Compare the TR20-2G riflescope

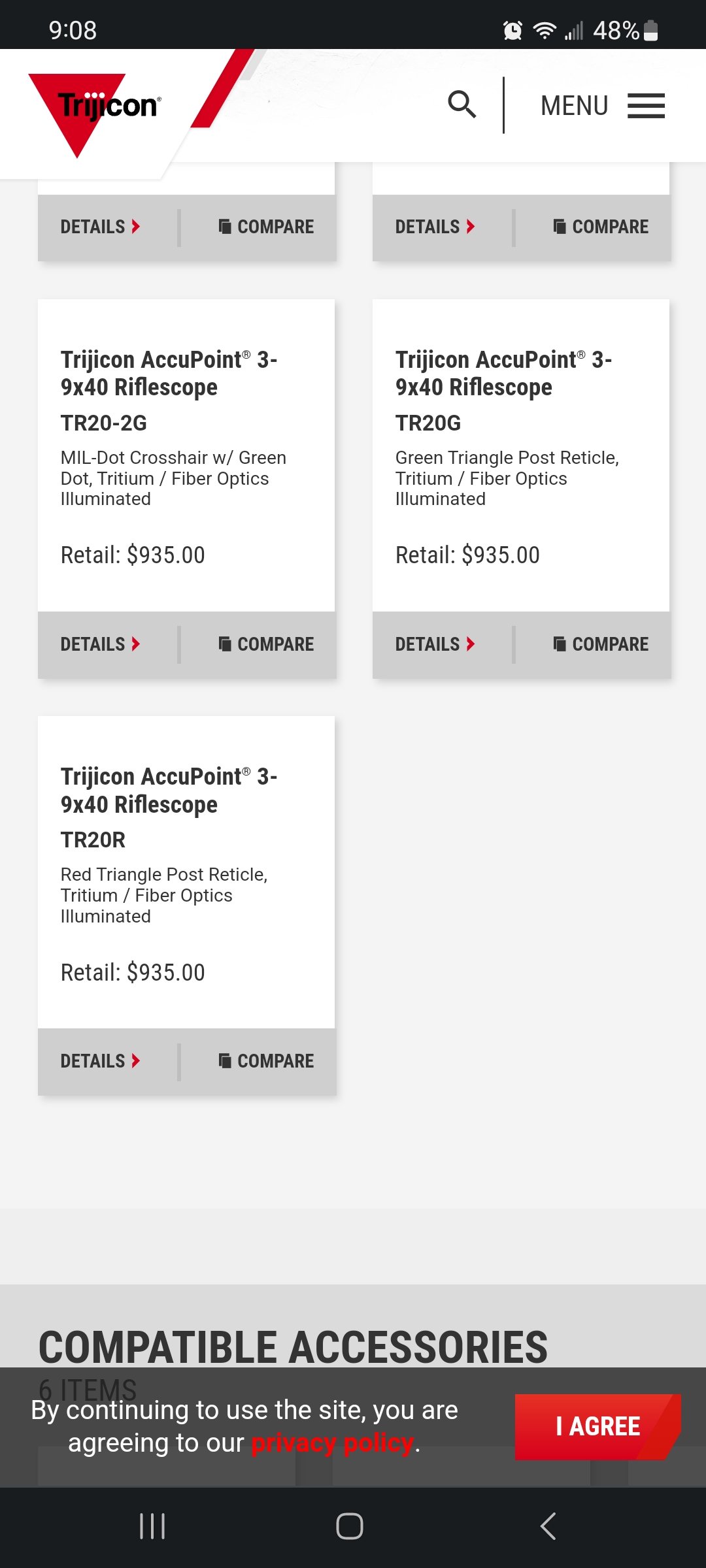[265, 644]
